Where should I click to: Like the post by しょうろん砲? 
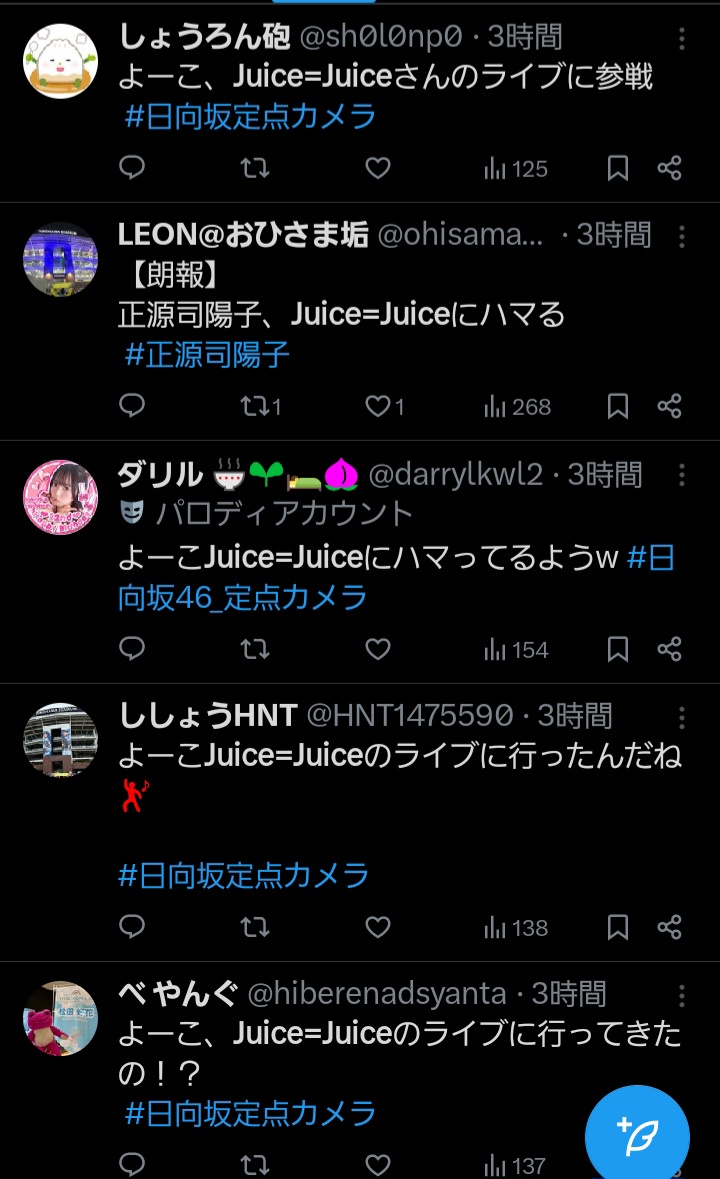tap(377, 169)
